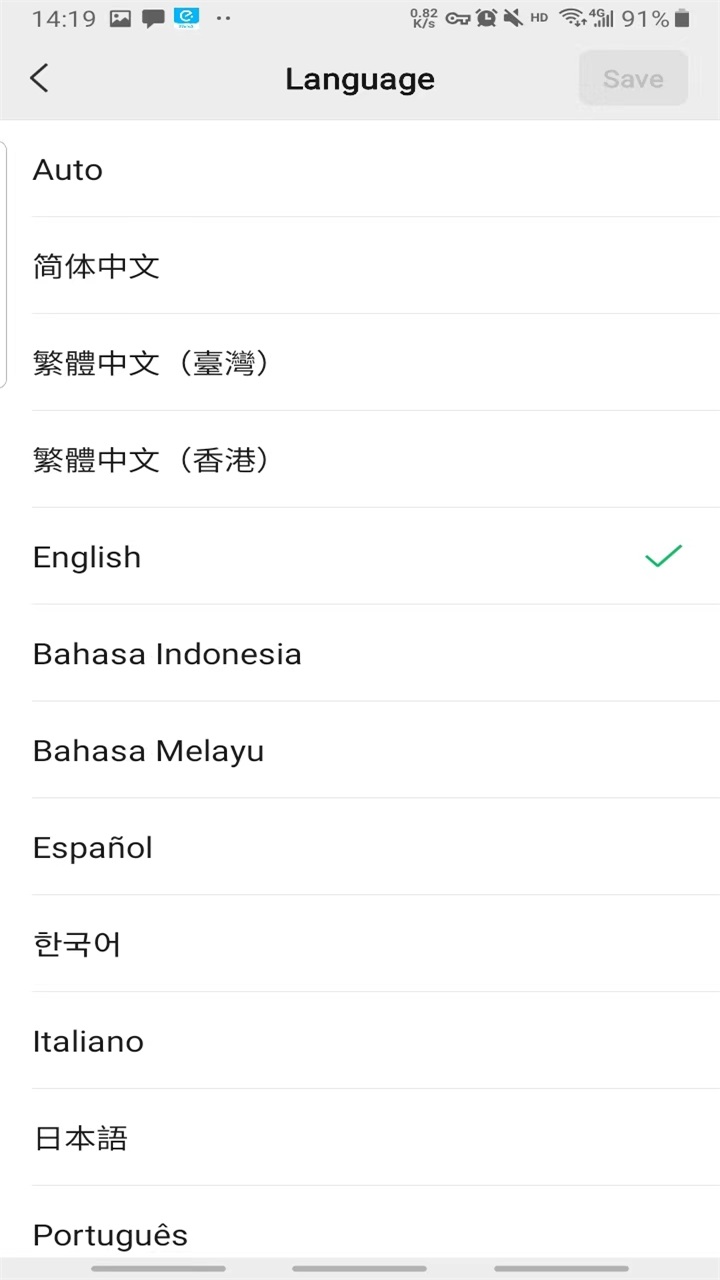Open the messages notification icon in status bar

point(153,17)
